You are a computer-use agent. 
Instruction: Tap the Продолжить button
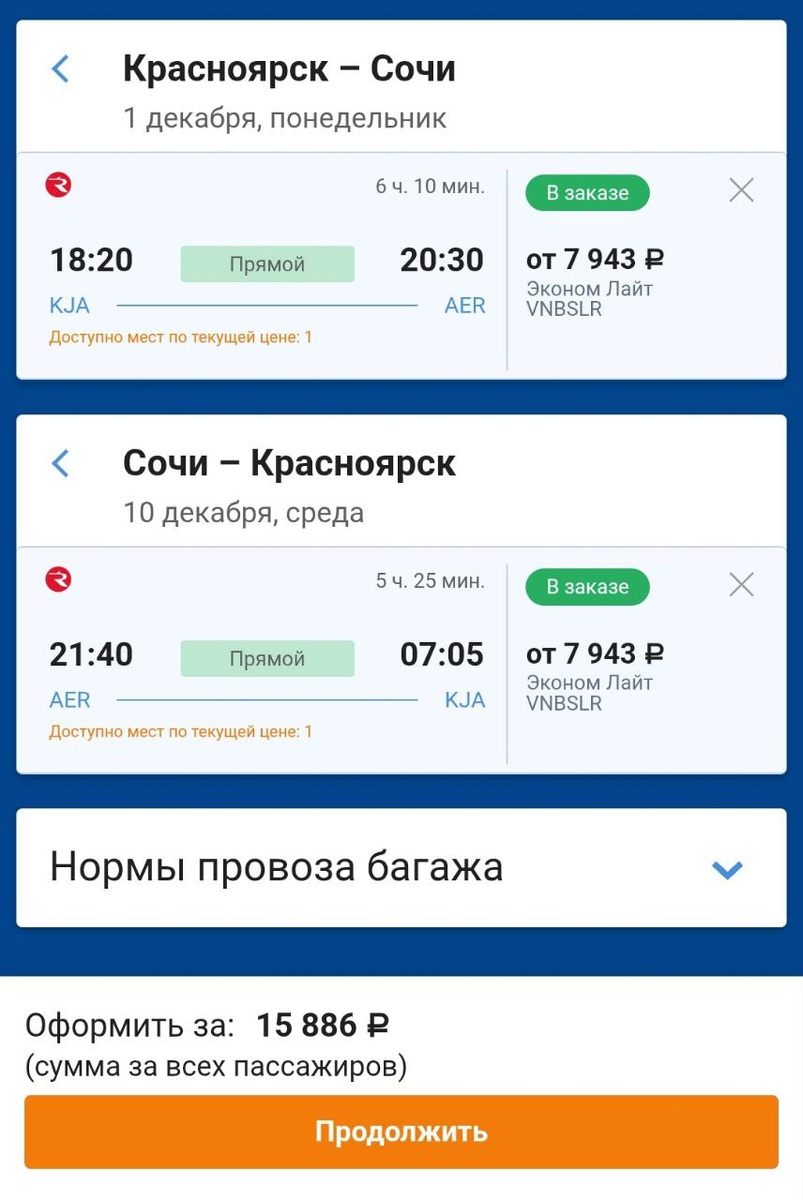point(401,1131)
